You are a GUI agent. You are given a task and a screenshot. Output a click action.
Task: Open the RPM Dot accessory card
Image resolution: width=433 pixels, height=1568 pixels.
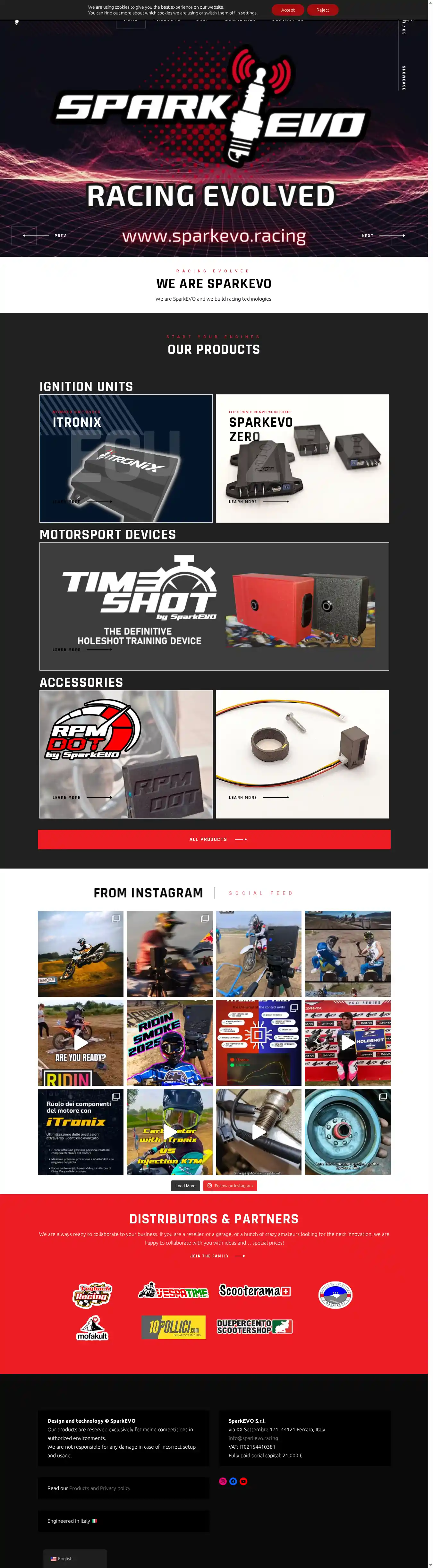[126, 754]
